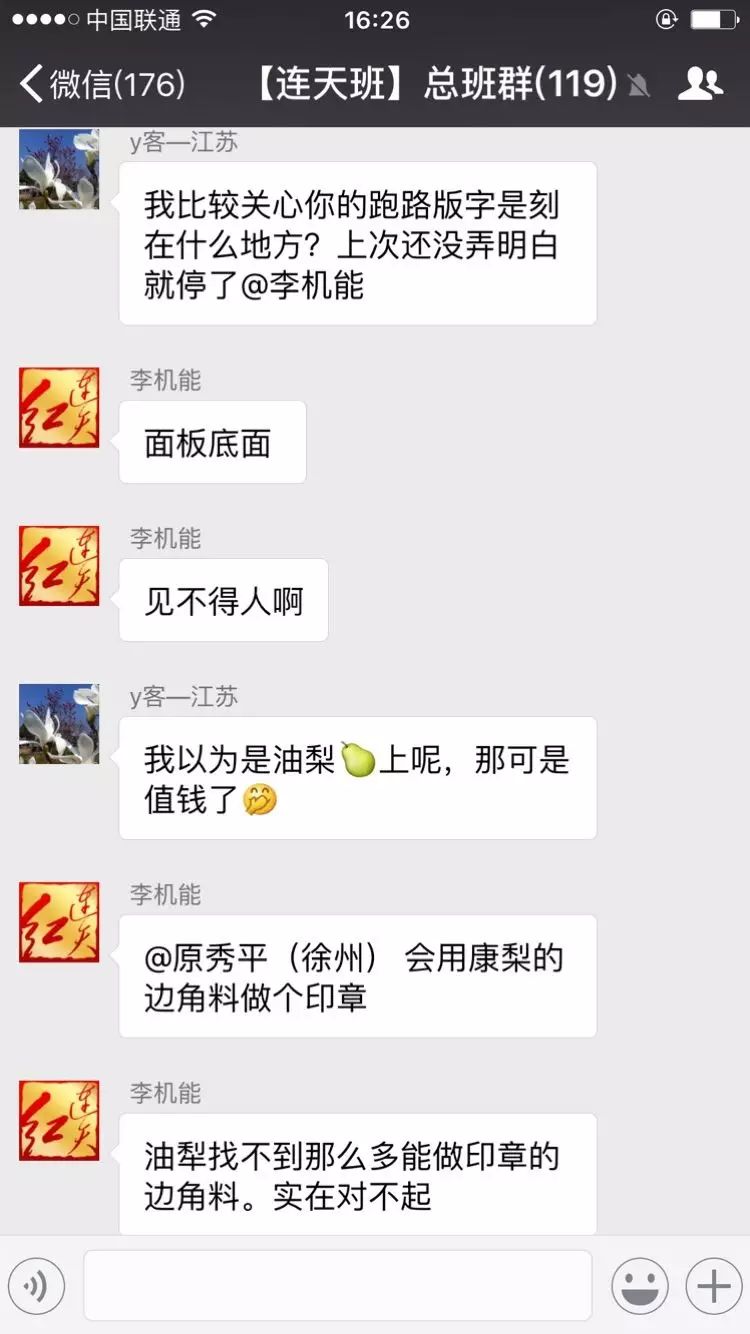This screenshot has height=1334, width=750.
Task: Tap the message text field
Action: pos(337,1285)
